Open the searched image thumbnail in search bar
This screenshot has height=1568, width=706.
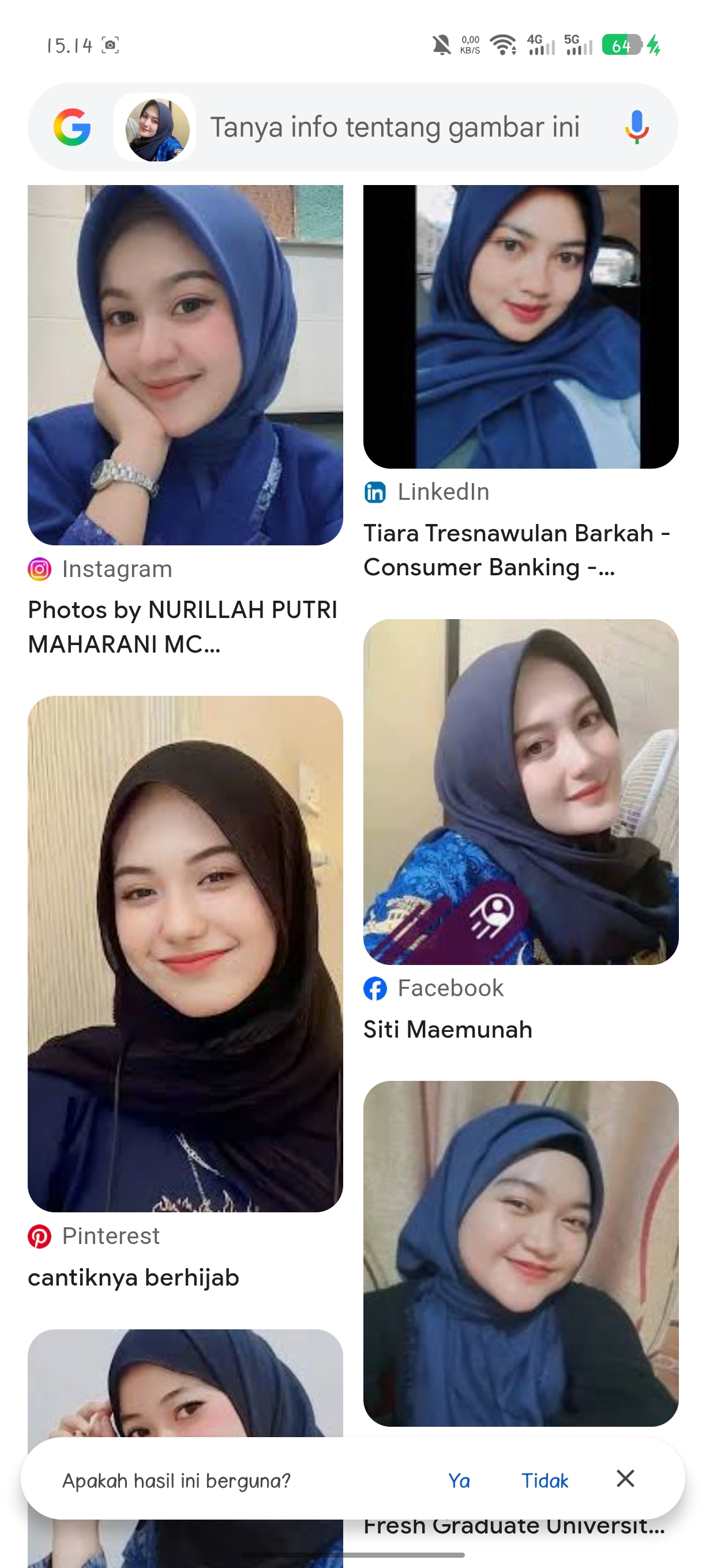coord(156,128)
